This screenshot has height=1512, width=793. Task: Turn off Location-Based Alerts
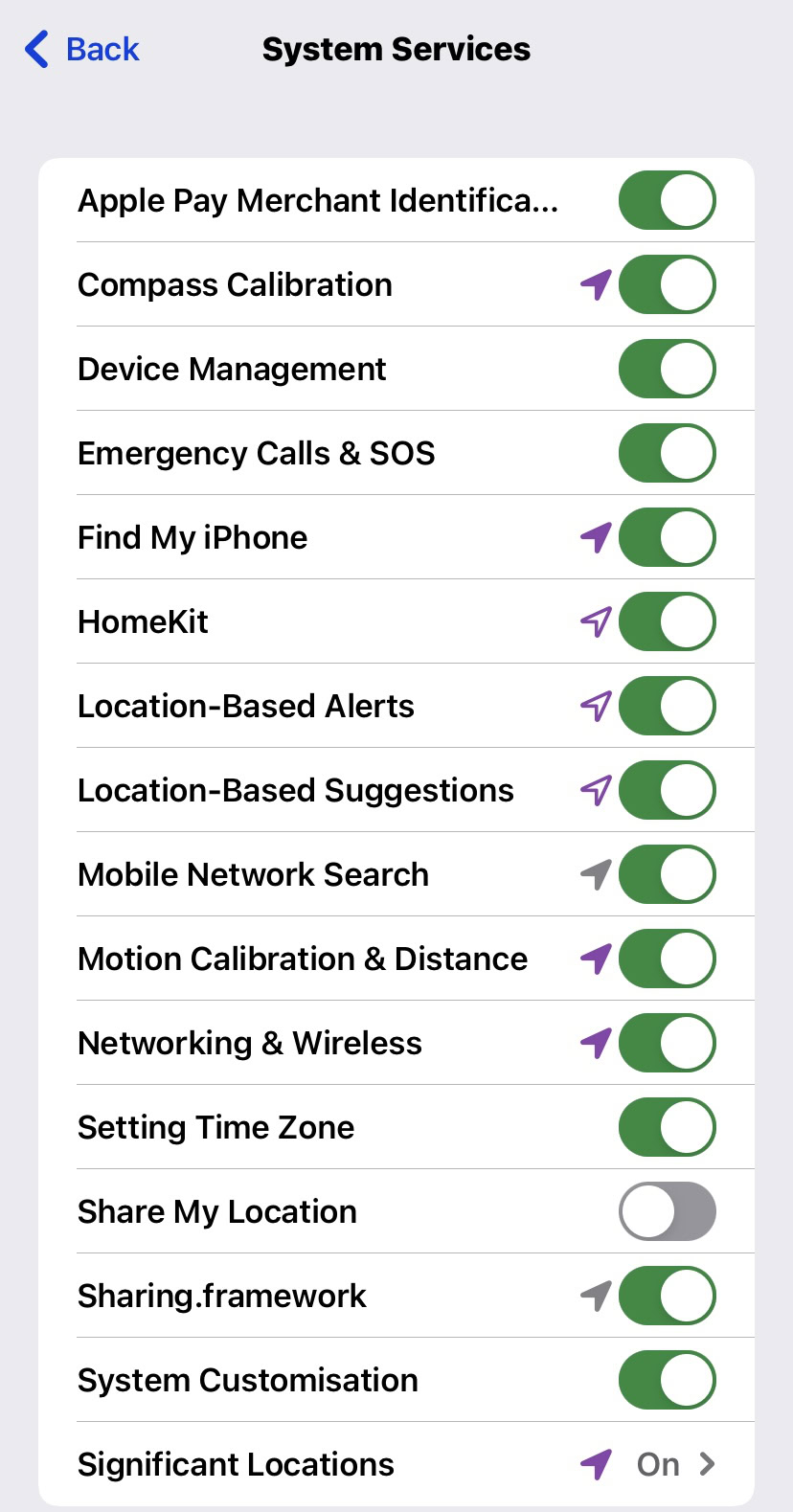pos(667,706)
